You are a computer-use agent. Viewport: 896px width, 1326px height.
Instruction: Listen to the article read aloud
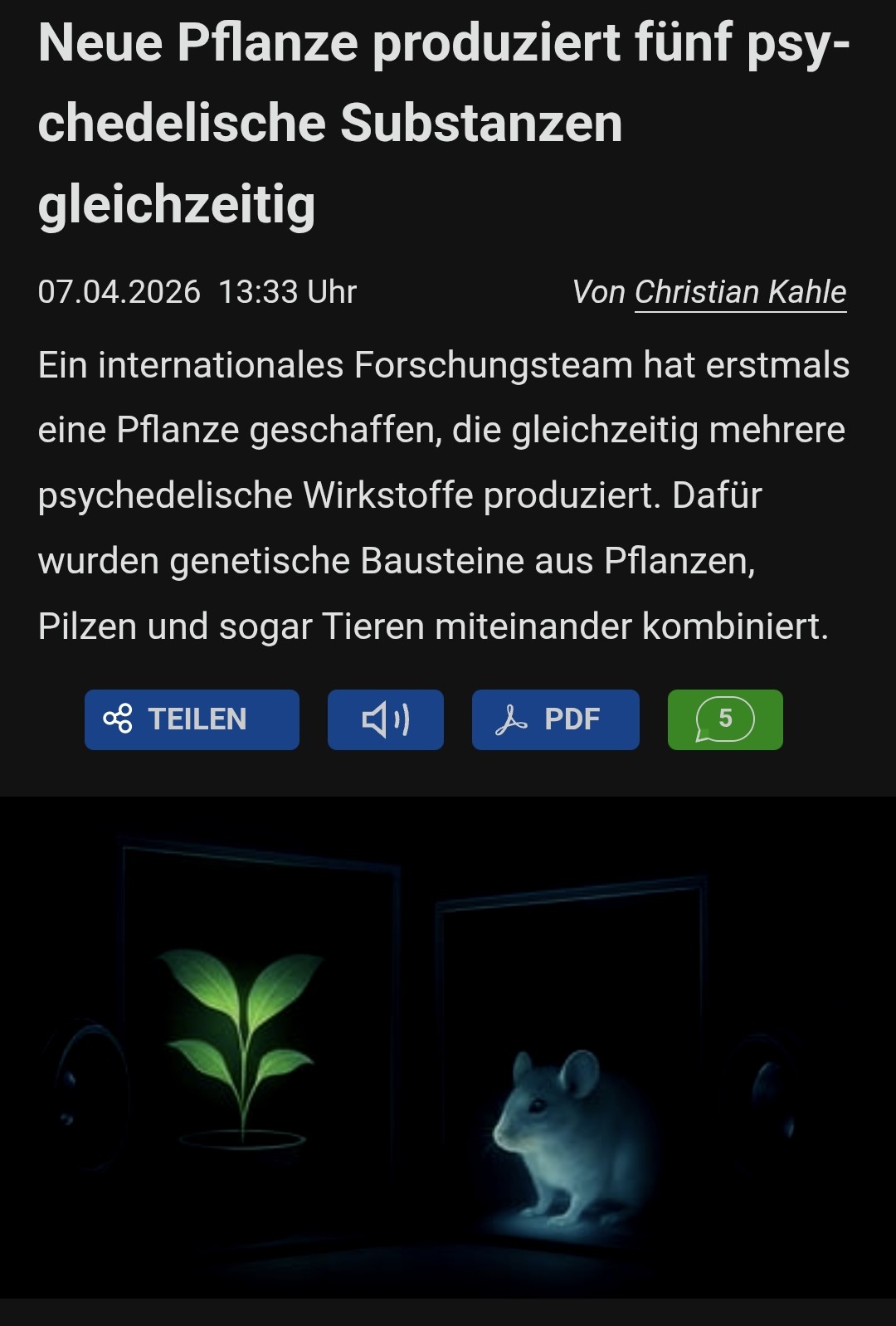tap(386, 719)
